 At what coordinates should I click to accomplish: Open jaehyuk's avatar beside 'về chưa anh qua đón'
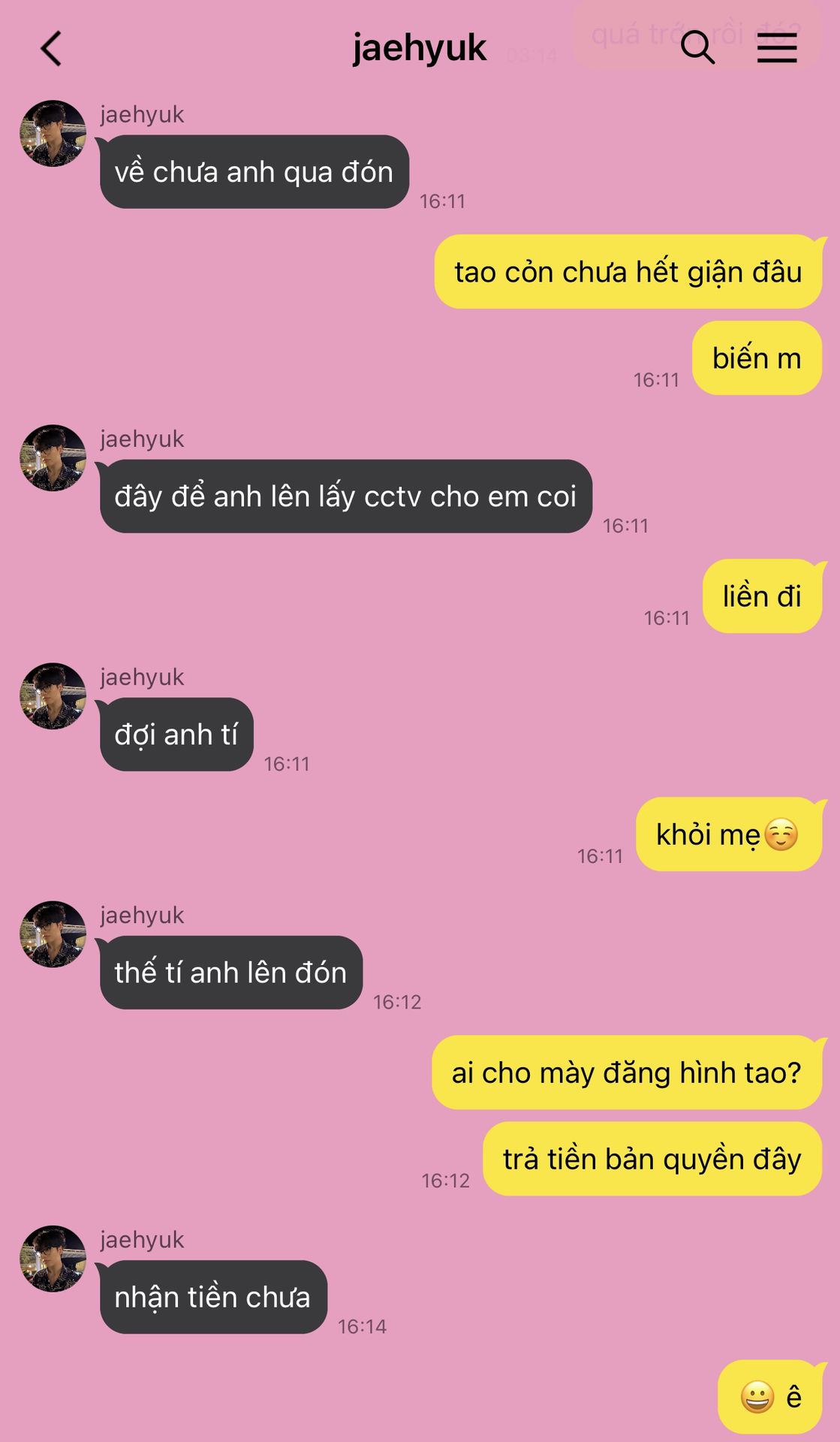coord(53,134)
